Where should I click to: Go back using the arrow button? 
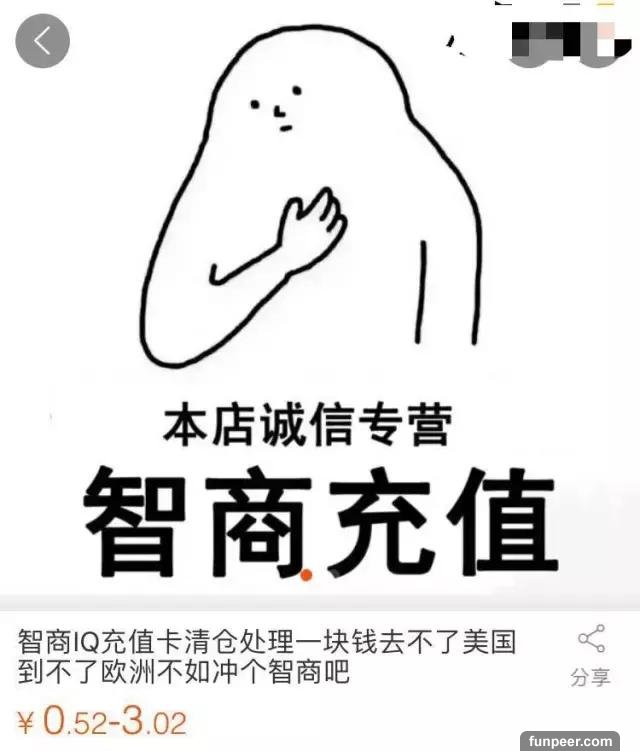click(43, 42)
